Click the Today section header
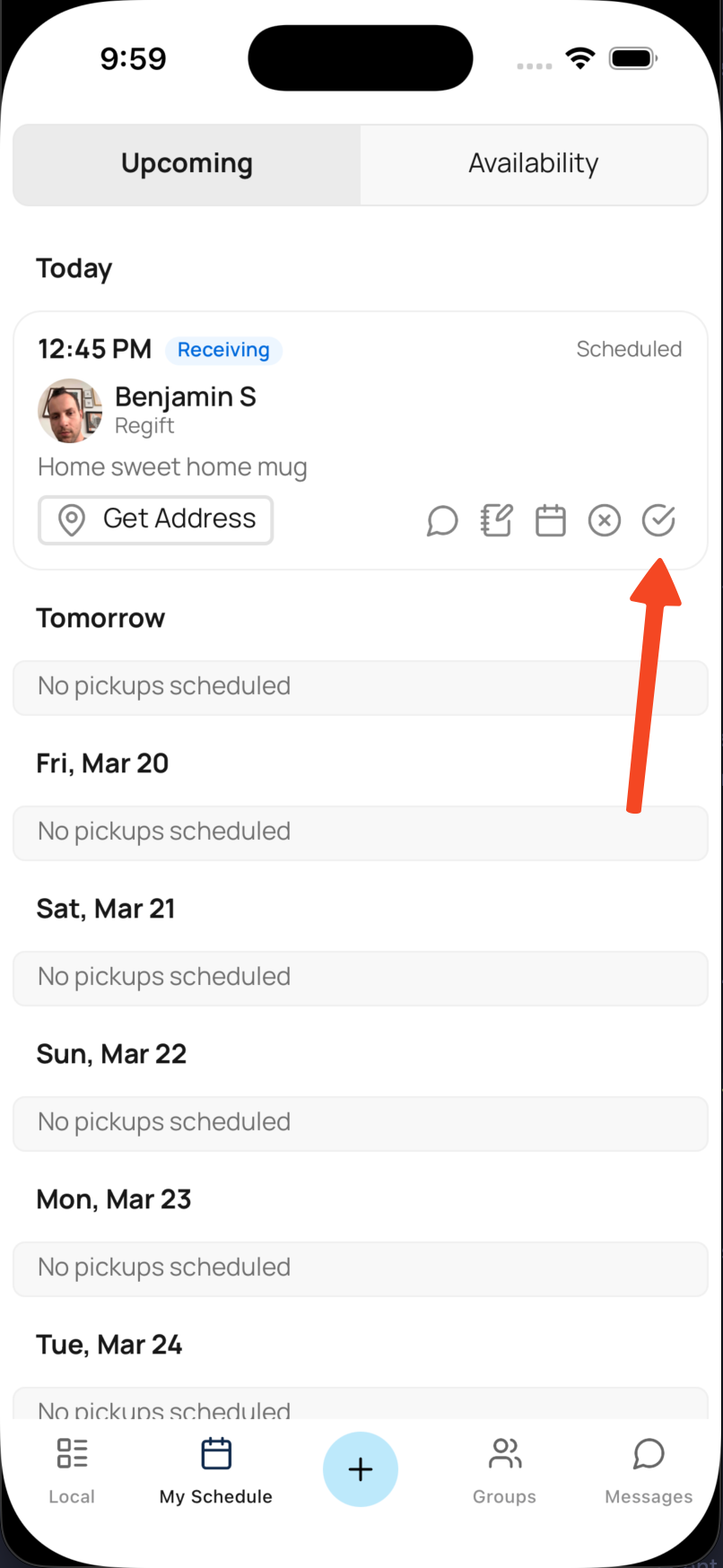This screenshot has width=723, height=1568. click(74, 268)
